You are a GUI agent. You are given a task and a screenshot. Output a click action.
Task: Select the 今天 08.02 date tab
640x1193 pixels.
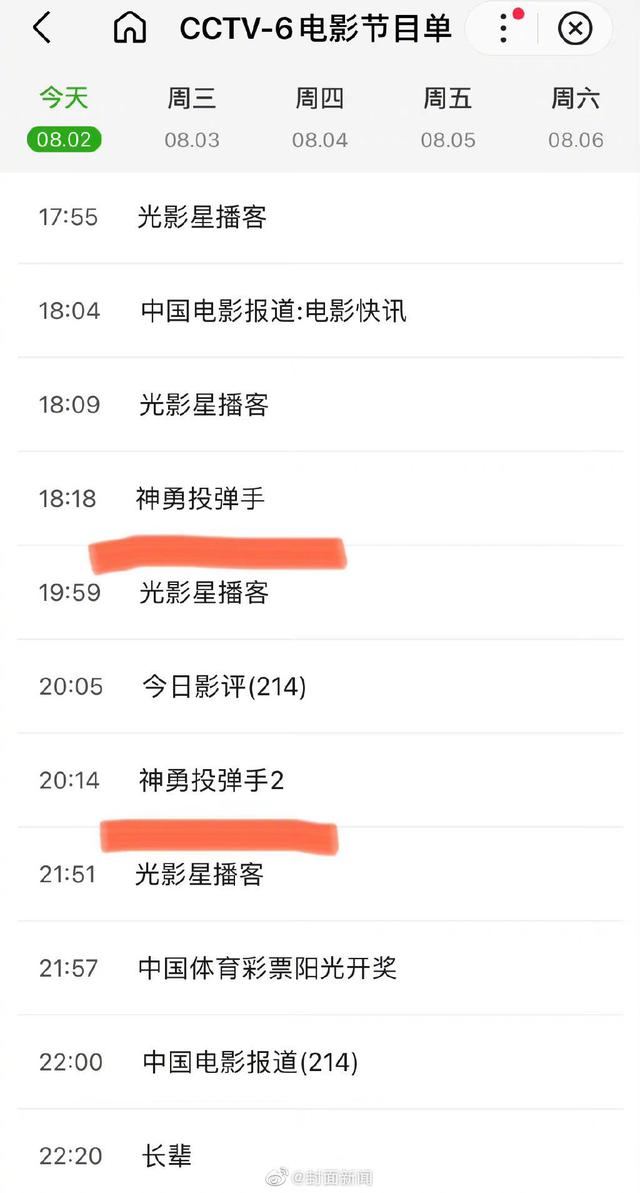64,118
